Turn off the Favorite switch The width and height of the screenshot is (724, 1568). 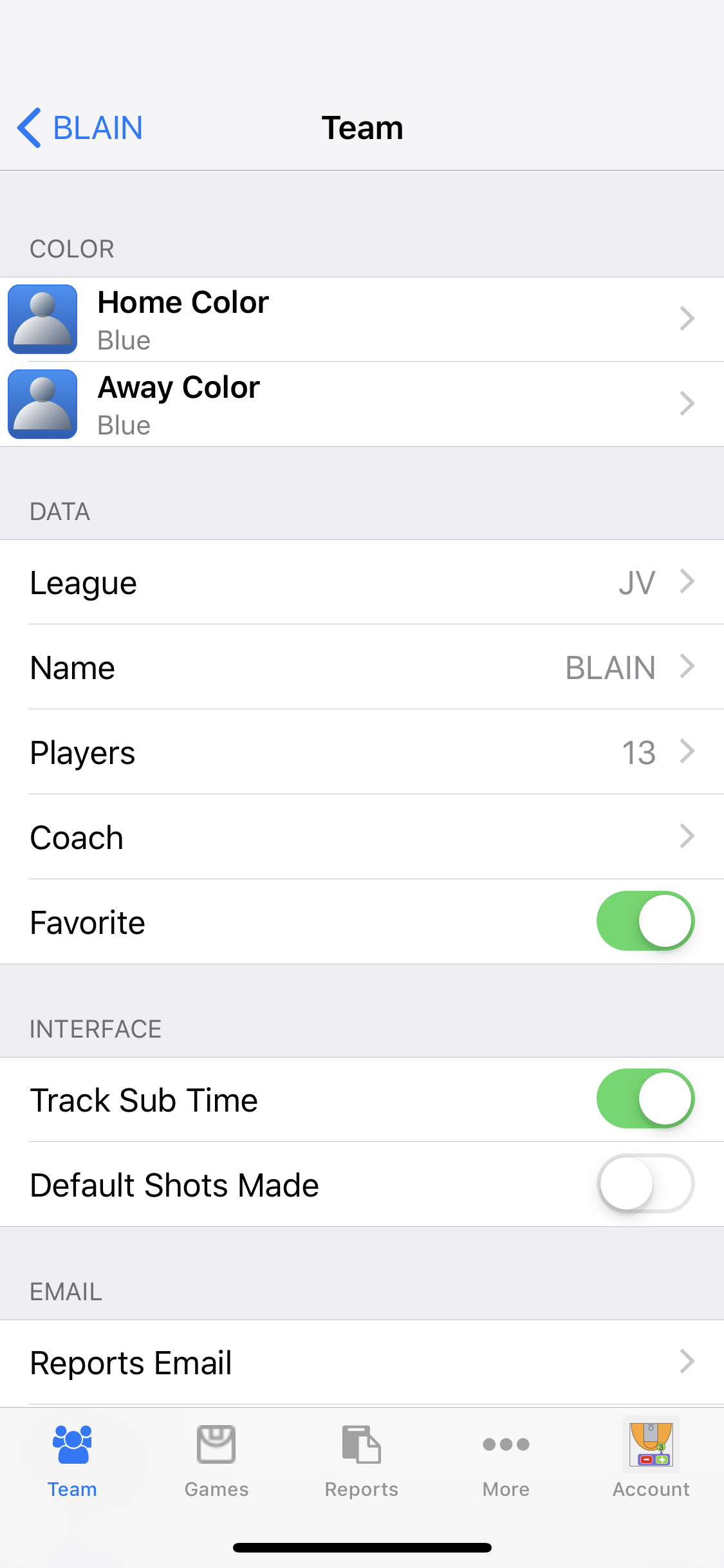tap(645, 921)
